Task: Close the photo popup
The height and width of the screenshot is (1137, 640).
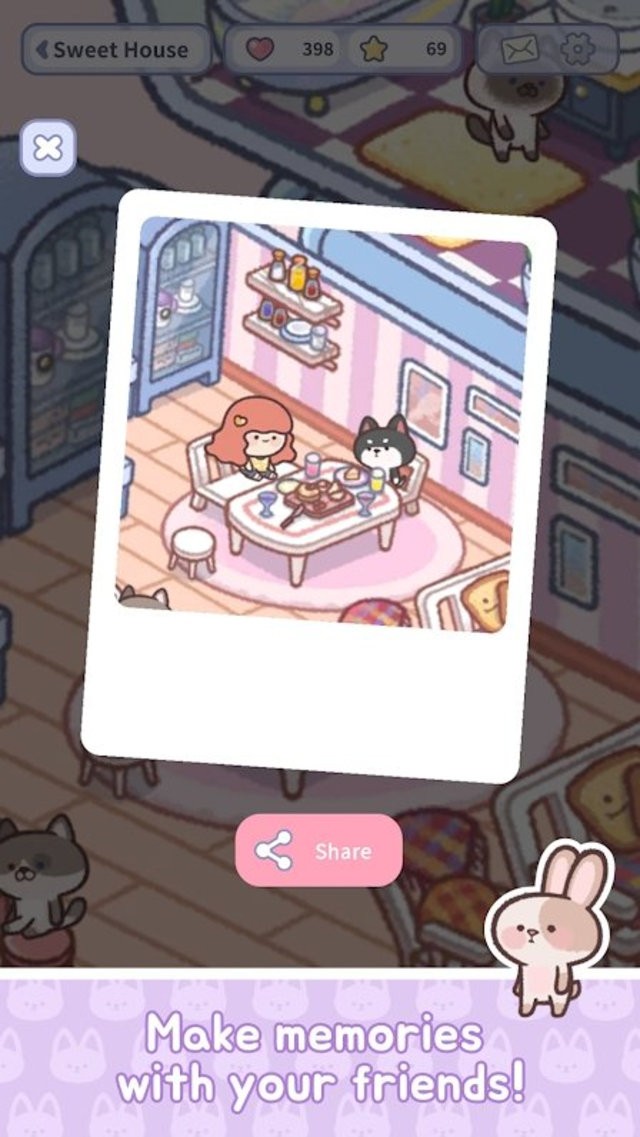Action: tap(47, 149)
